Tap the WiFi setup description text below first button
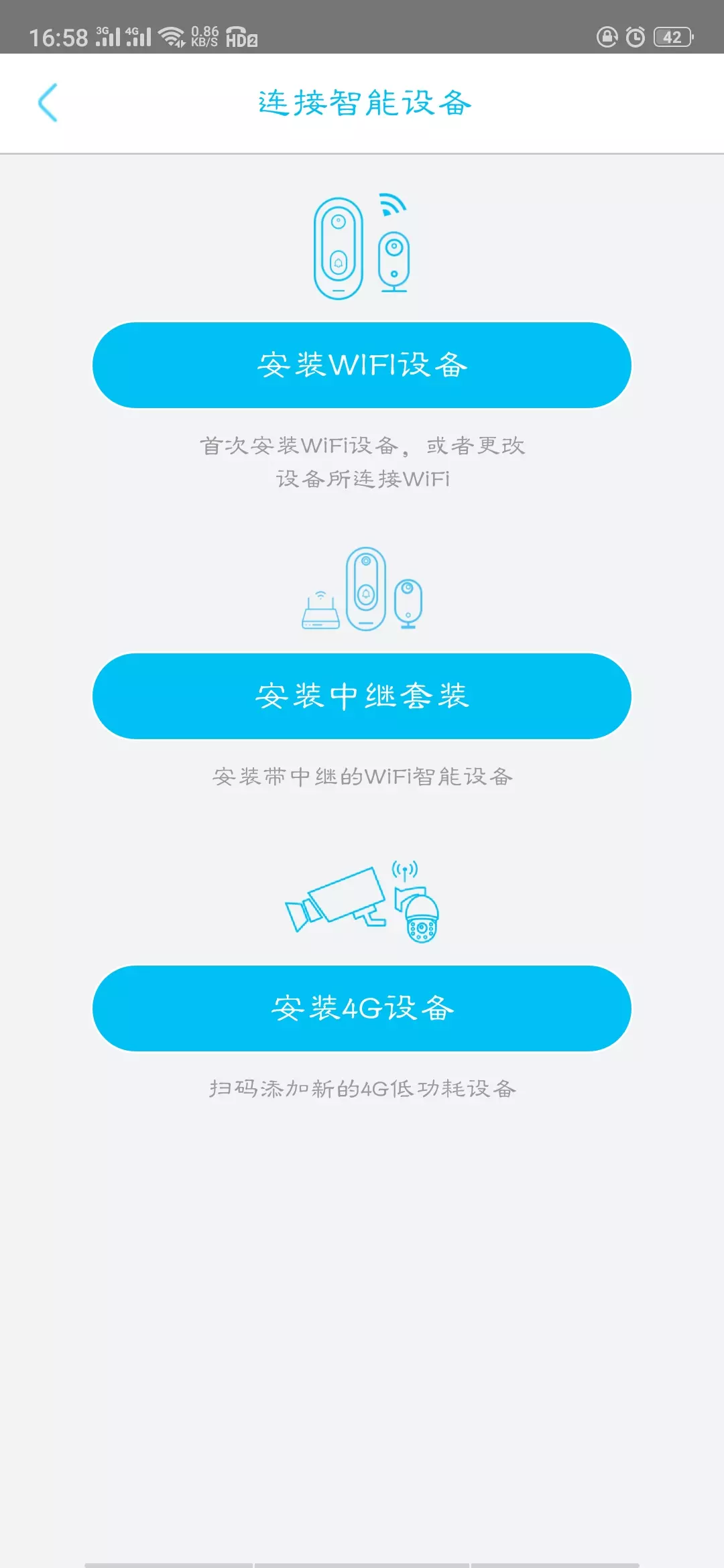Viewport: 724px width, 1568px height. (362, 462)
